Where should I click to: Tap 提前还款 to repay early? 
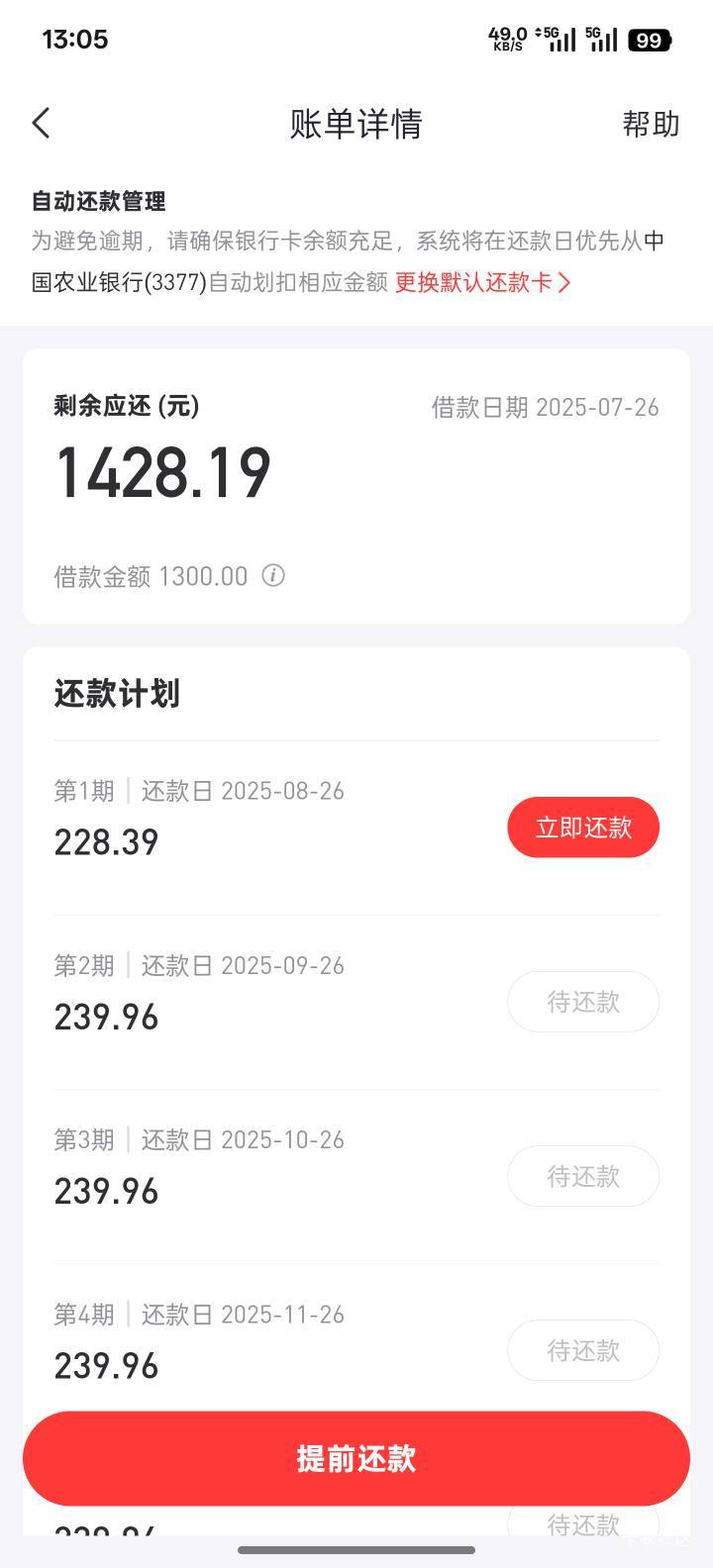pyautogui.click(x=356, y=1459)
